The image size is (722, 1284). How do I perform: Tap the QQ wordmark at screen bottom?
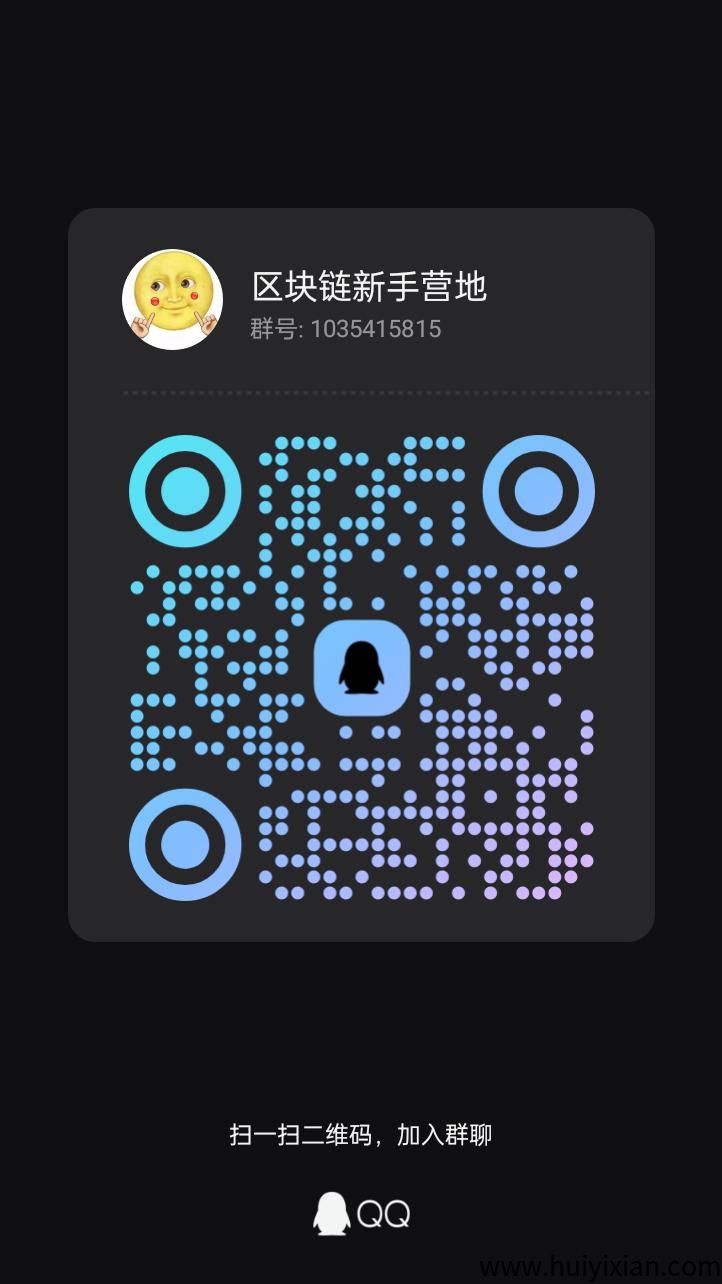point(381,1213)
